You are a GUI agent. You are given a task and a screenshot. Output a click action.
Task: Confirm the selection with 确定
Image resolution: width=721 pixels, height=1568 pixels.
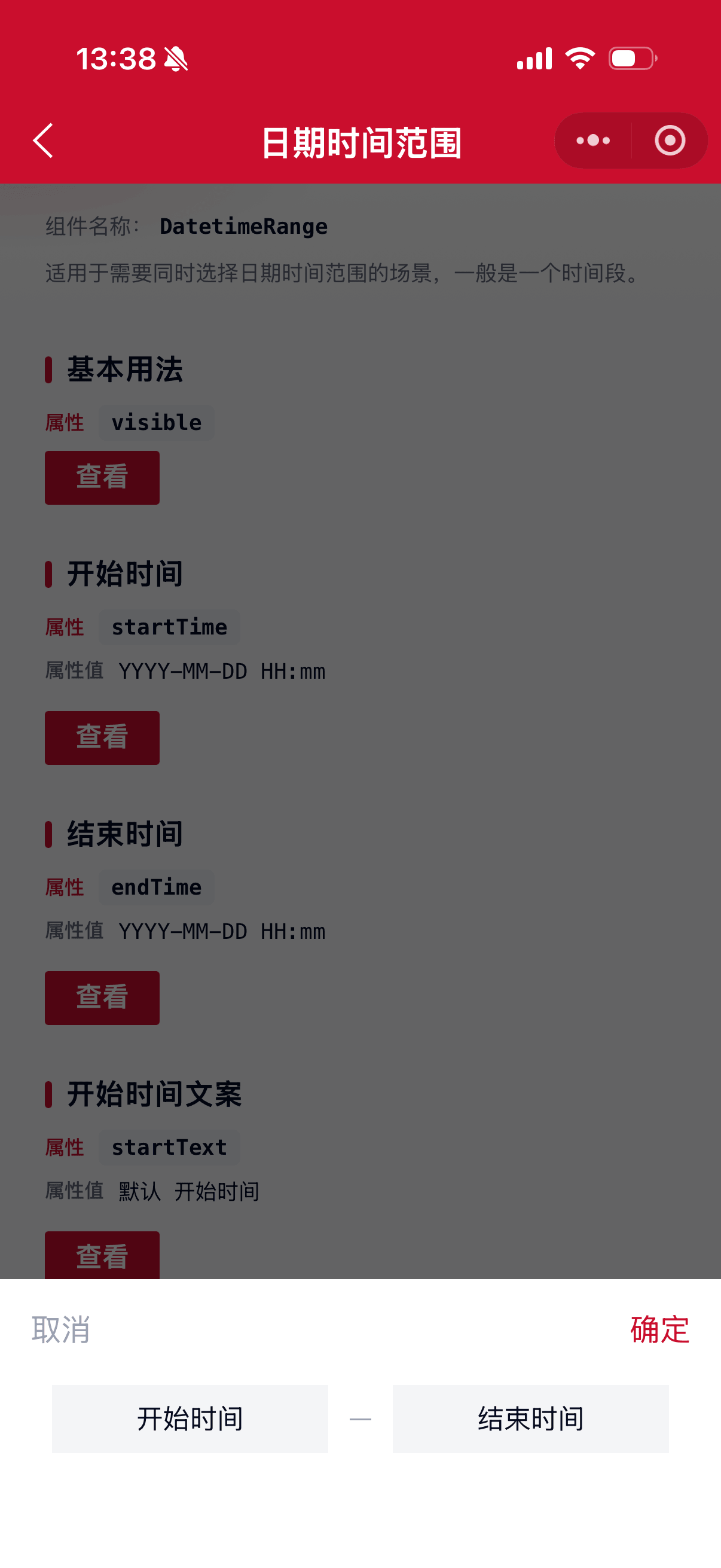pos(659,1330)
